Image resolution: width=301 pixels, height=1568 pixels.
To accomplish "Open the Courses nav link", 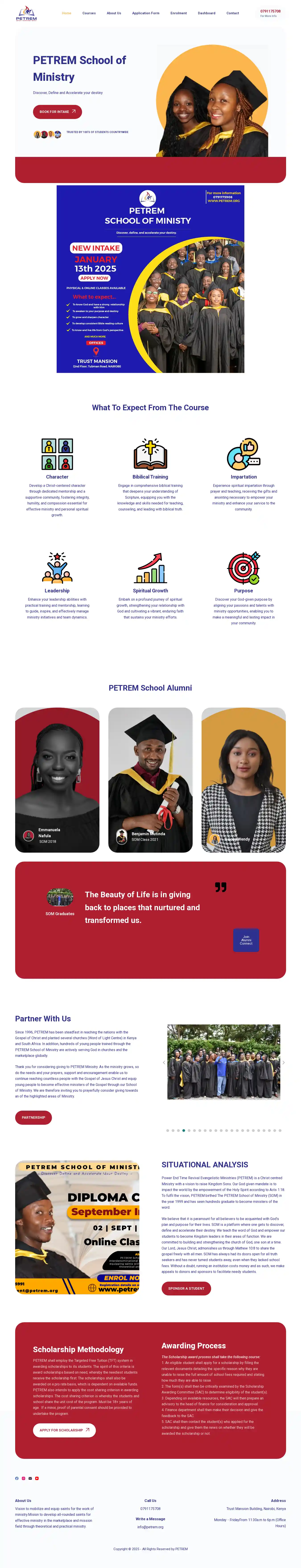I will 89,13.
